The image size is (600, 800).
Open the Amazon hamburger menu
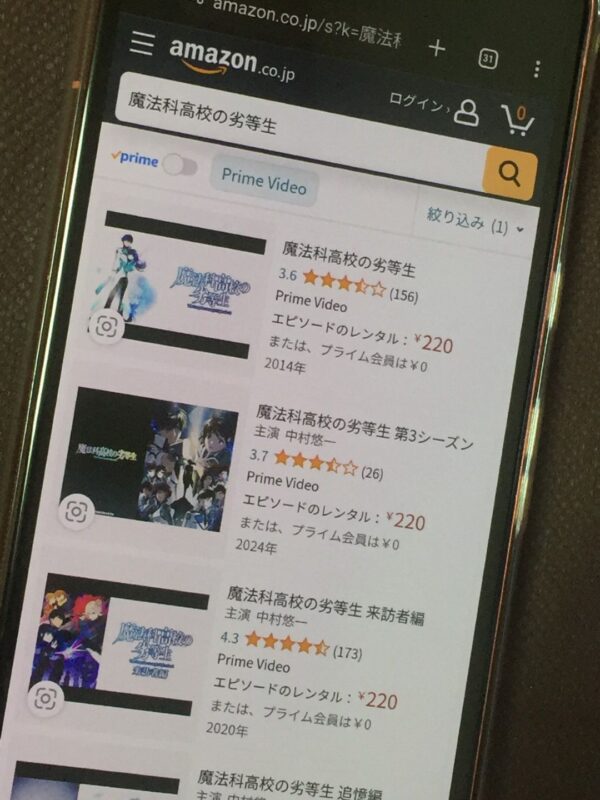pos(142,44)
